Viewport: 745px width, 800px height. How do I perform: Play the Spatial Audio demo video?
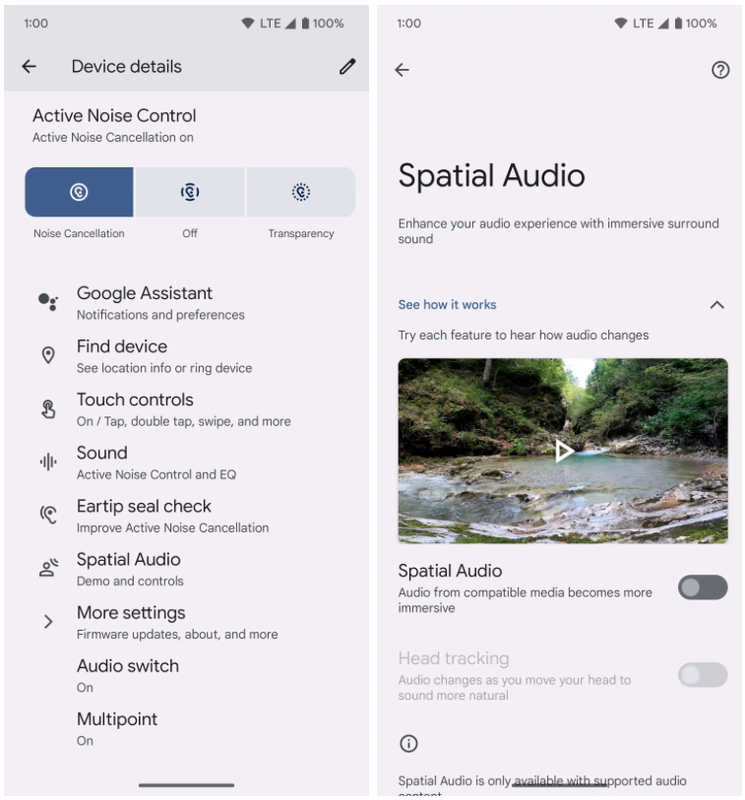coord(563,451)
